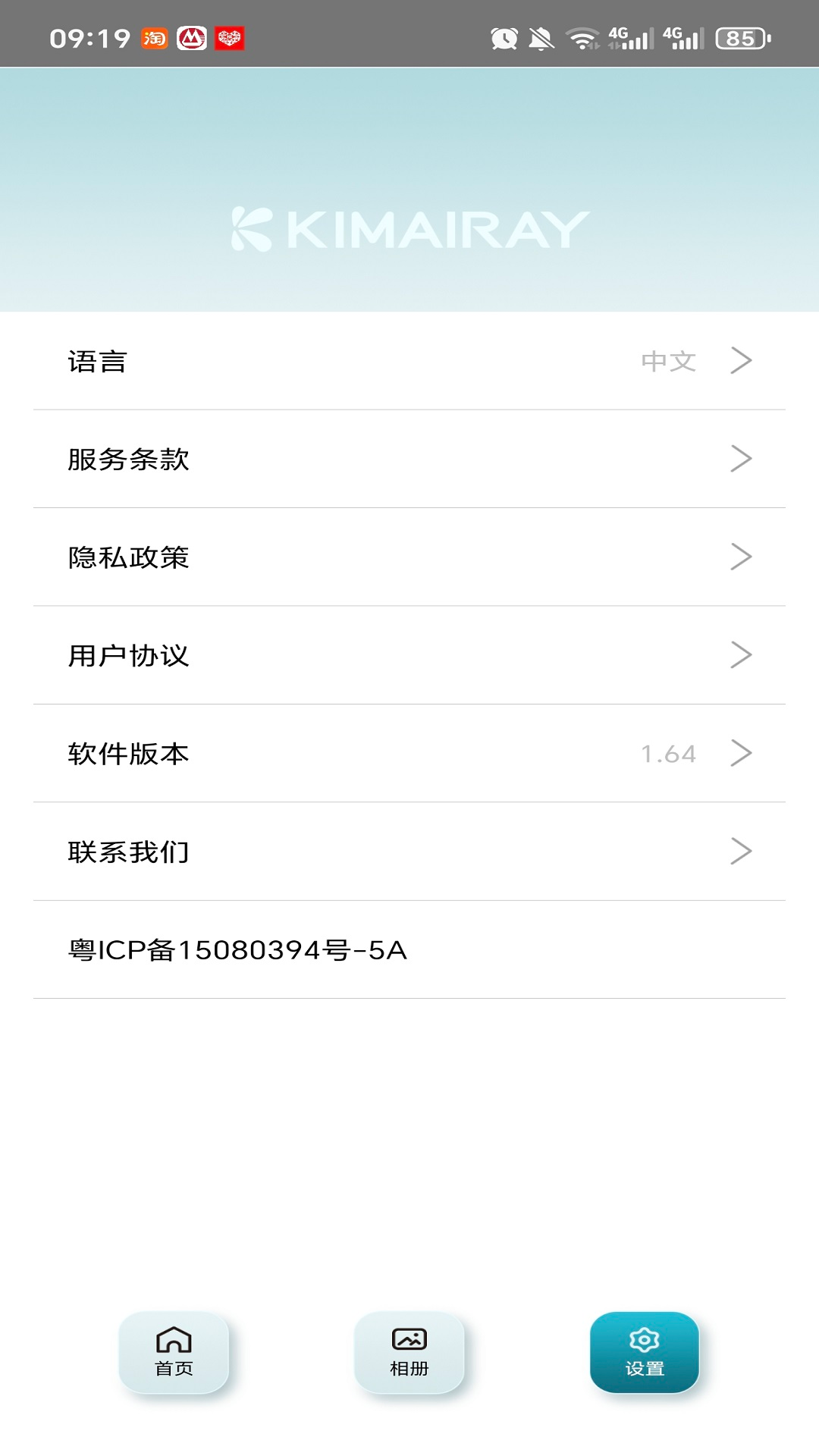Click the 粤ICP备15080394号-5A record text

tap(235, 948)
